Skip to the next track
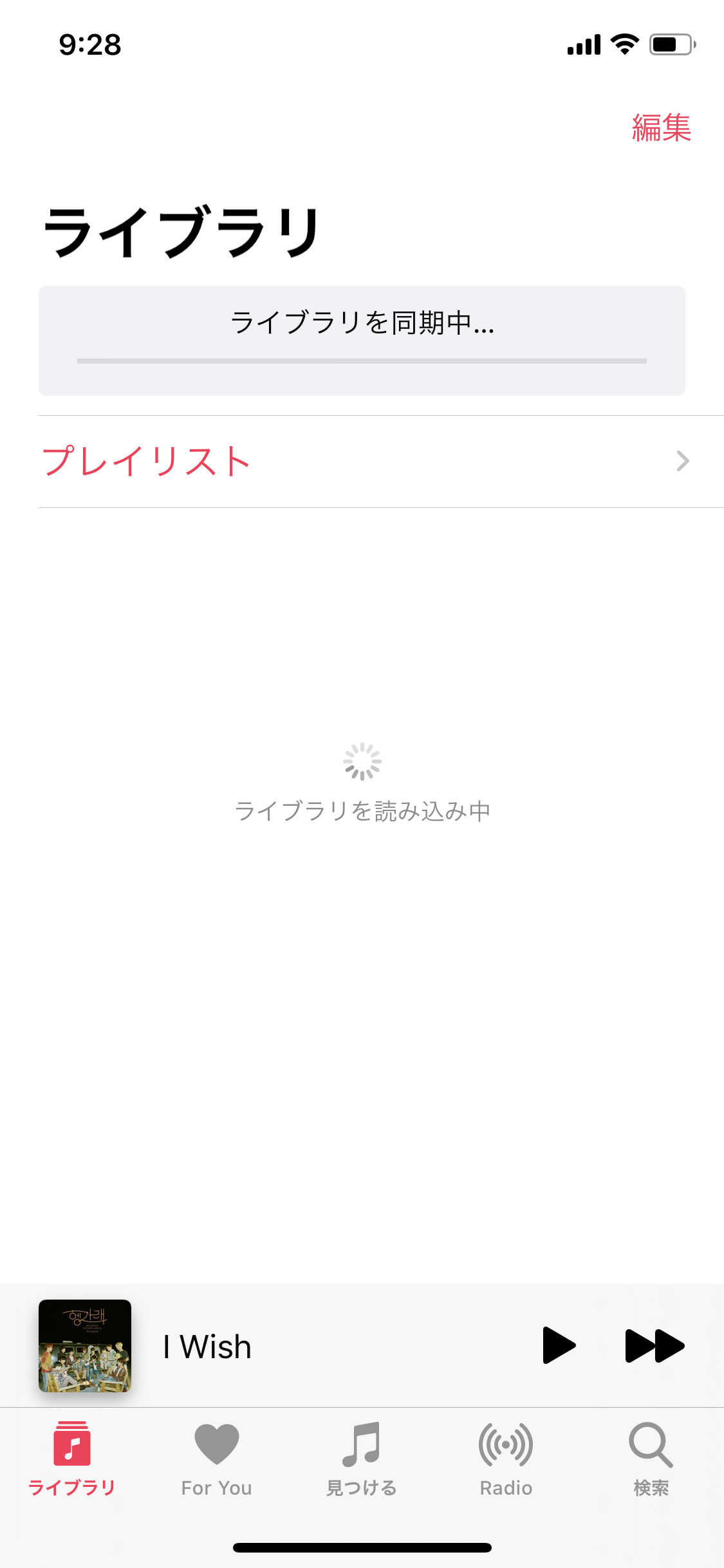Image resolution: width=724 pixels, height=1568 pixels. click(x=654, y=1345)
